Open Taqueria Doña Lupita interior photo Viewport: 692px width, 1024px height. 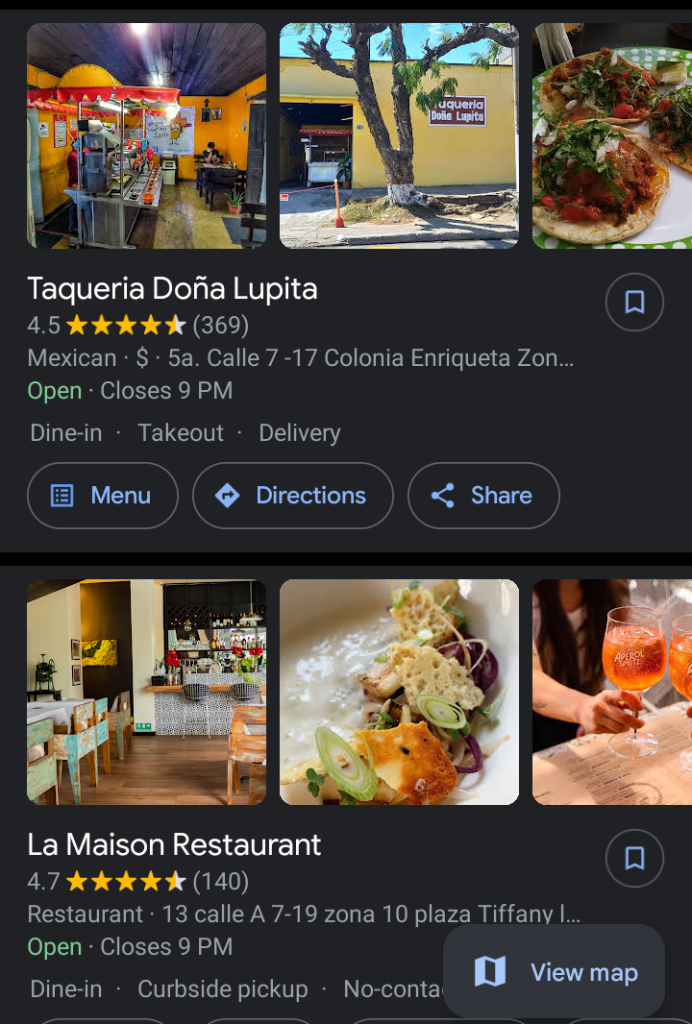pos(146,136)
